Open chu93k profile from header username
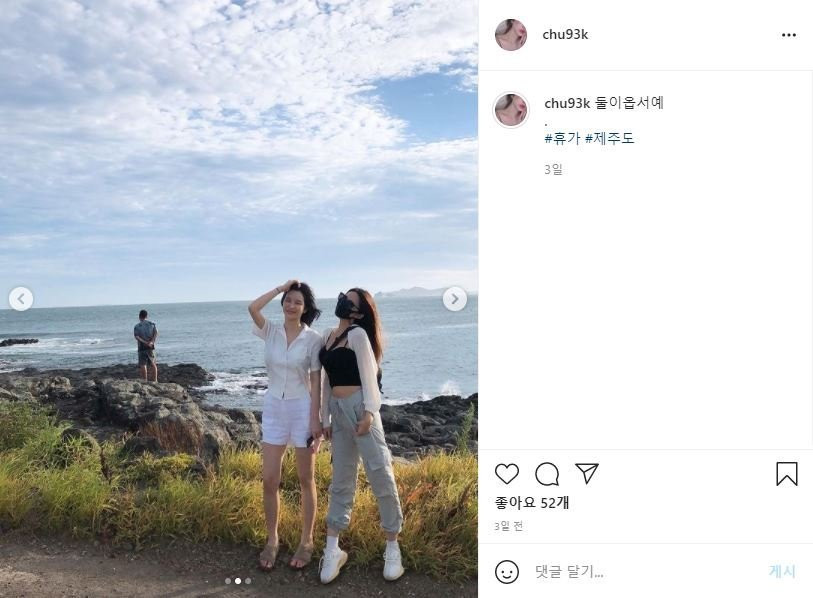813x598 pixels. 565,35
